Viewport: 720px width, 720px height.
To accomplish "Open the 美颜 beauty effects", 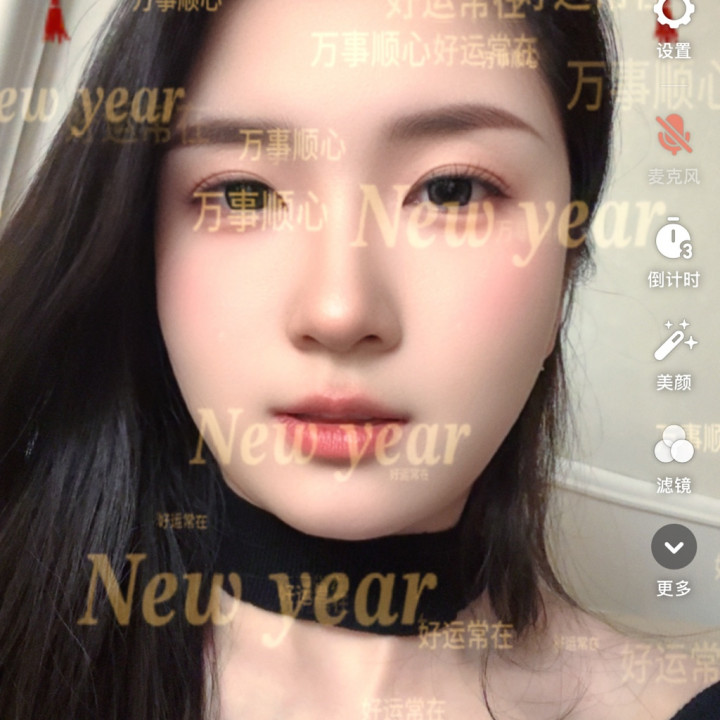I will coord(674,342).
